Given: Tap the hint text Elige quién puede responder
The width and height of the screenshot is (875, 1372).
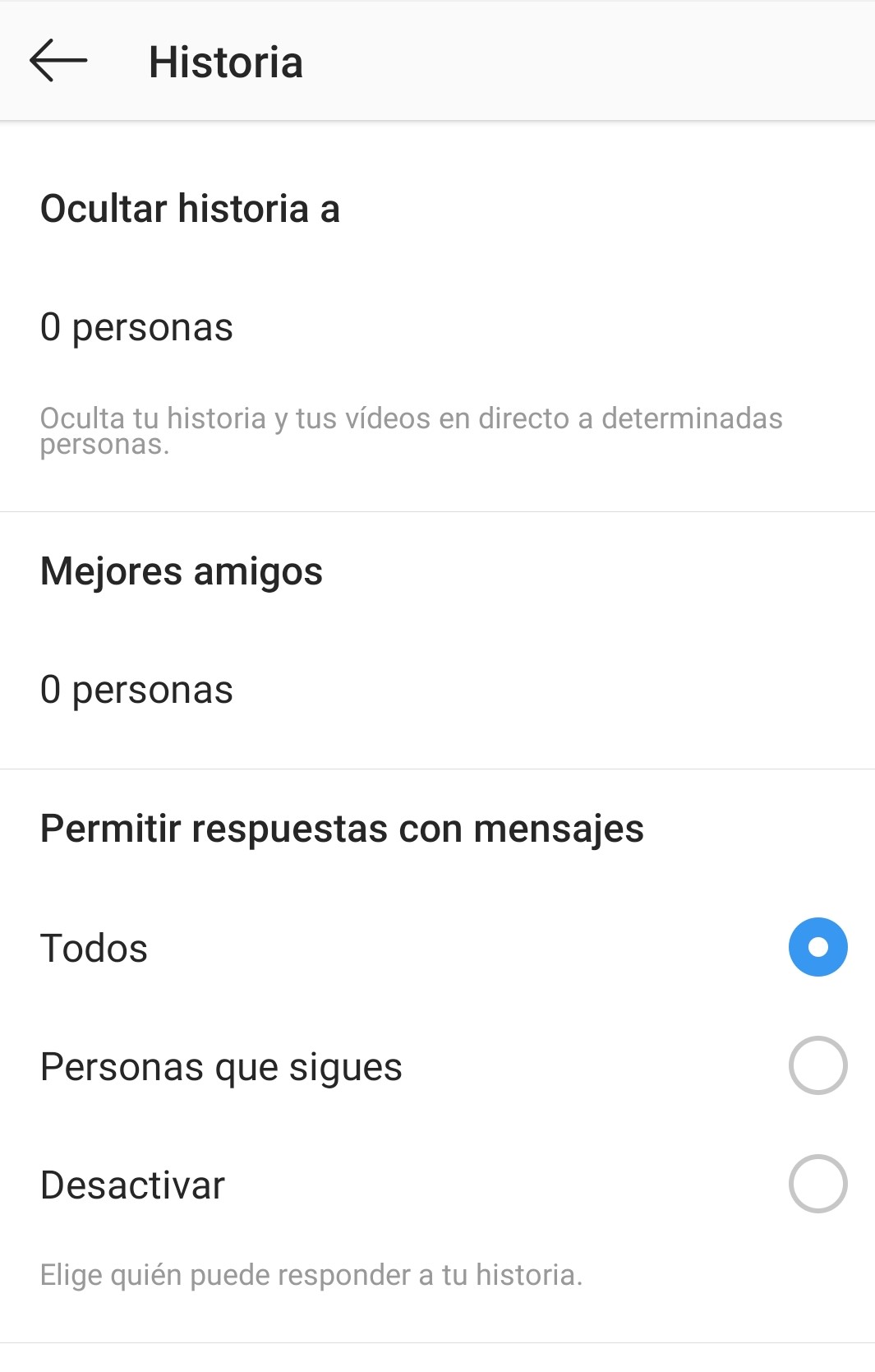Looking at the screenshot, I should pos(312,1274).
